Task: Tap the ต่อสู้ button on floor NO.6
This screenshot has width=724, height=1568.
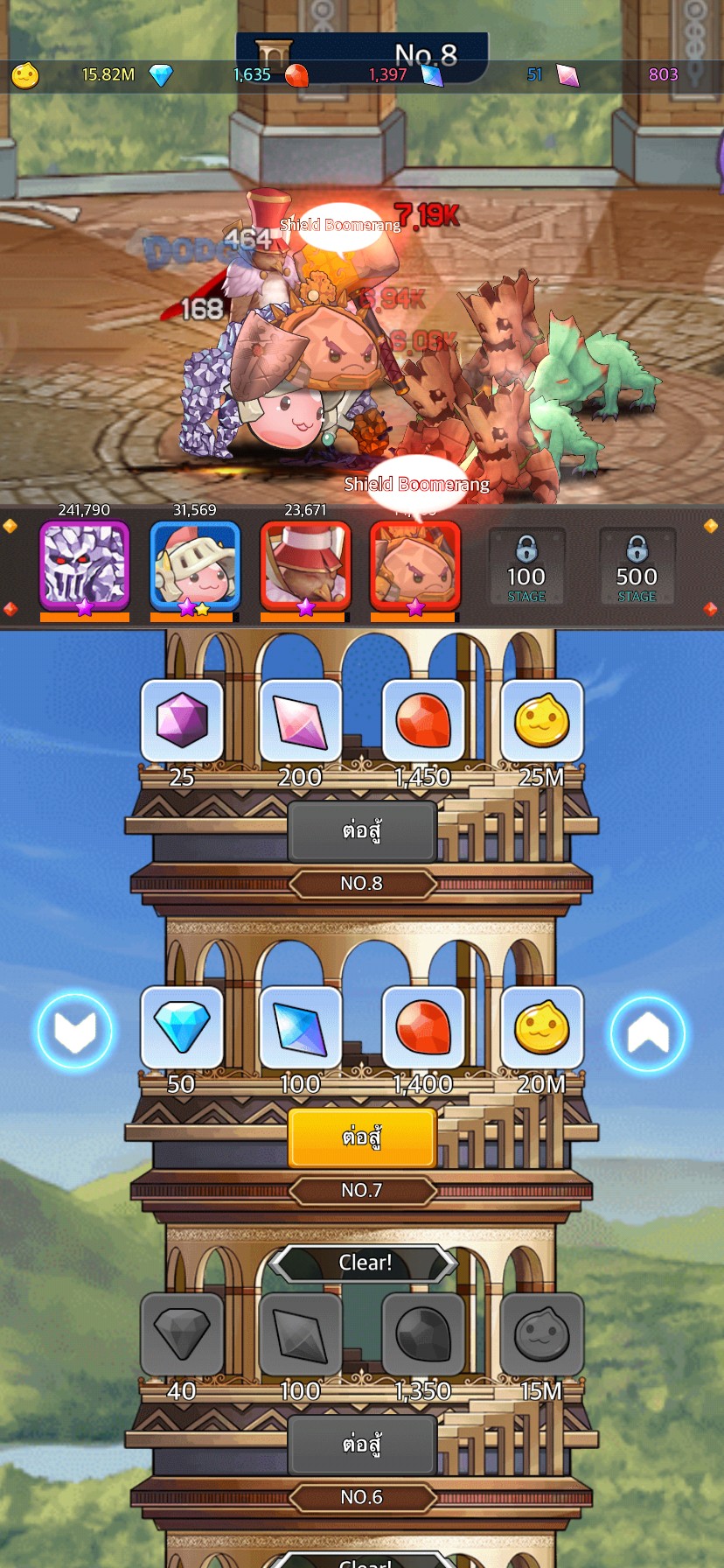Action: pyautogui.click(x=362, y=1445)
